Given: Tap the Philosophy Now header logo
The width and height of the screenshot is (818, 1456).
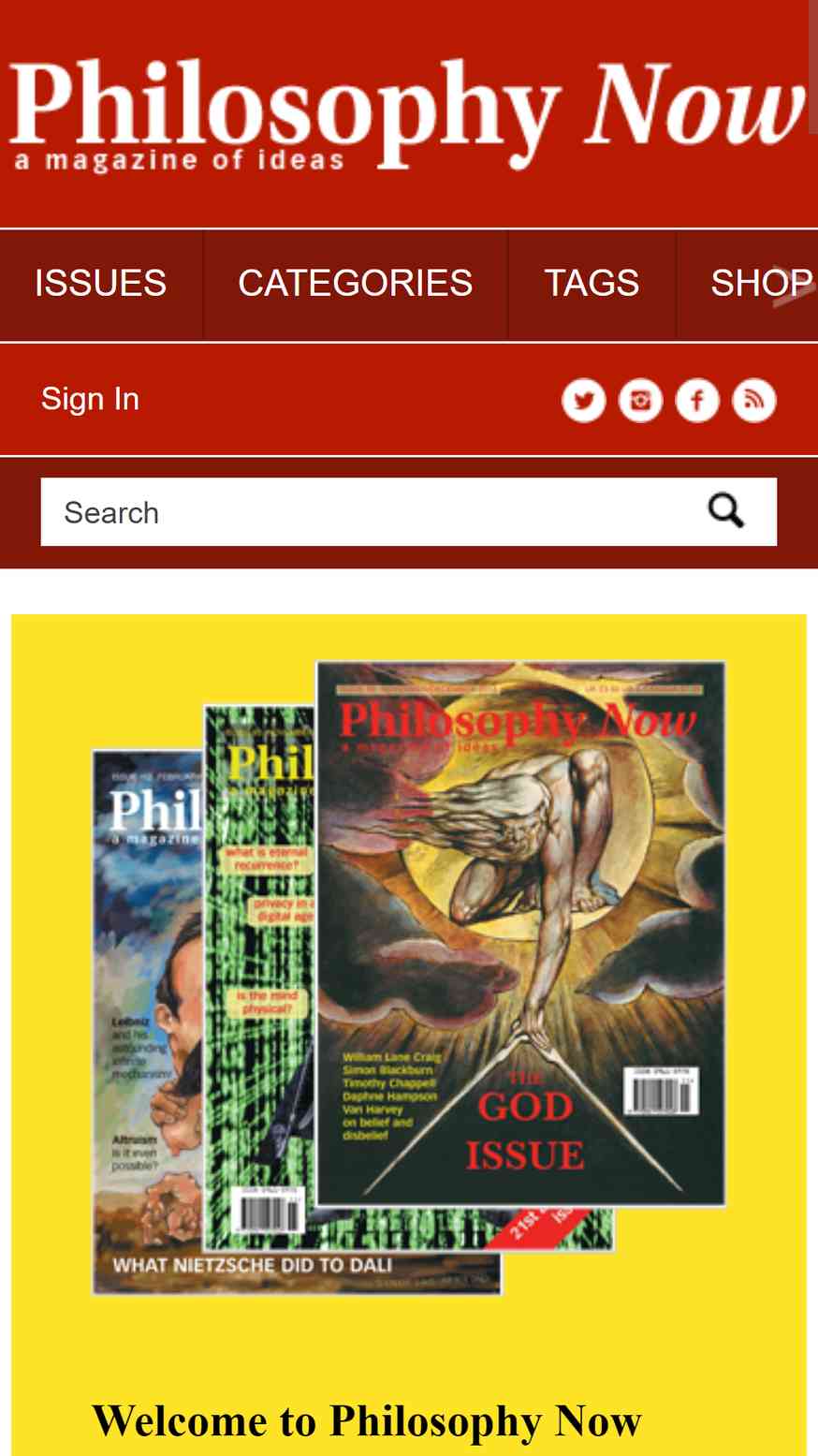Looking at the screenshot, I should coord(407,114).
